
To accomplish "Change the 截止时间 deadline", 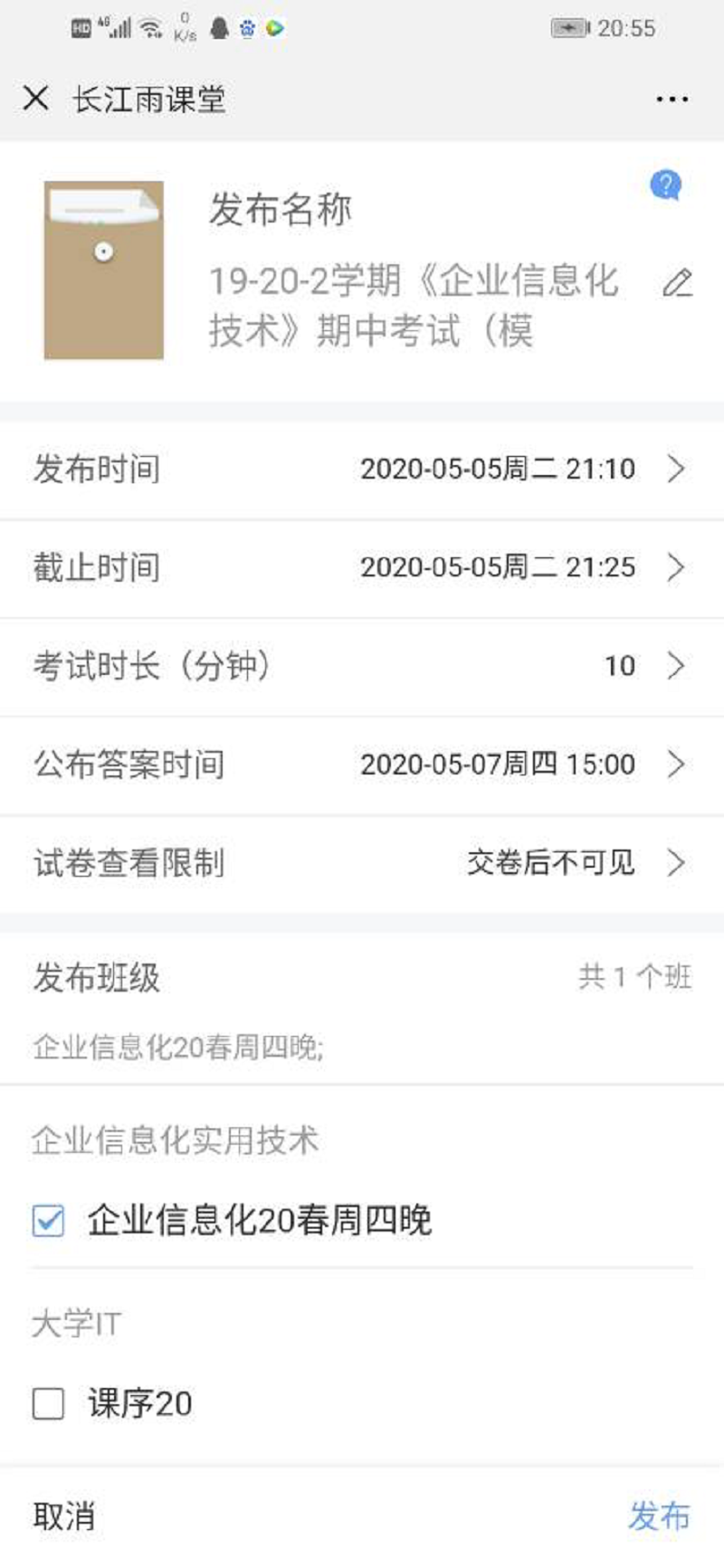I will tap(362, 568).
